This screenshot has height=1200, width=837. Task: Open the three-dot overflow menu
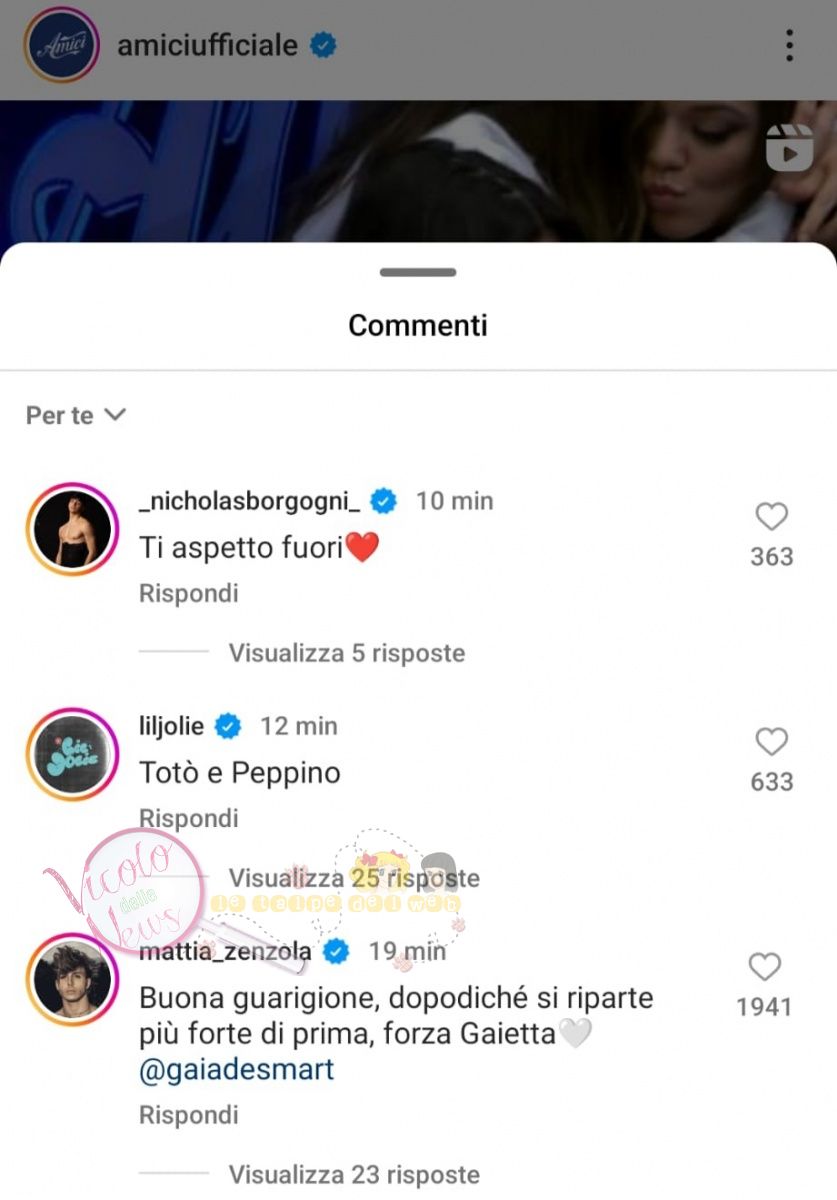789,45
